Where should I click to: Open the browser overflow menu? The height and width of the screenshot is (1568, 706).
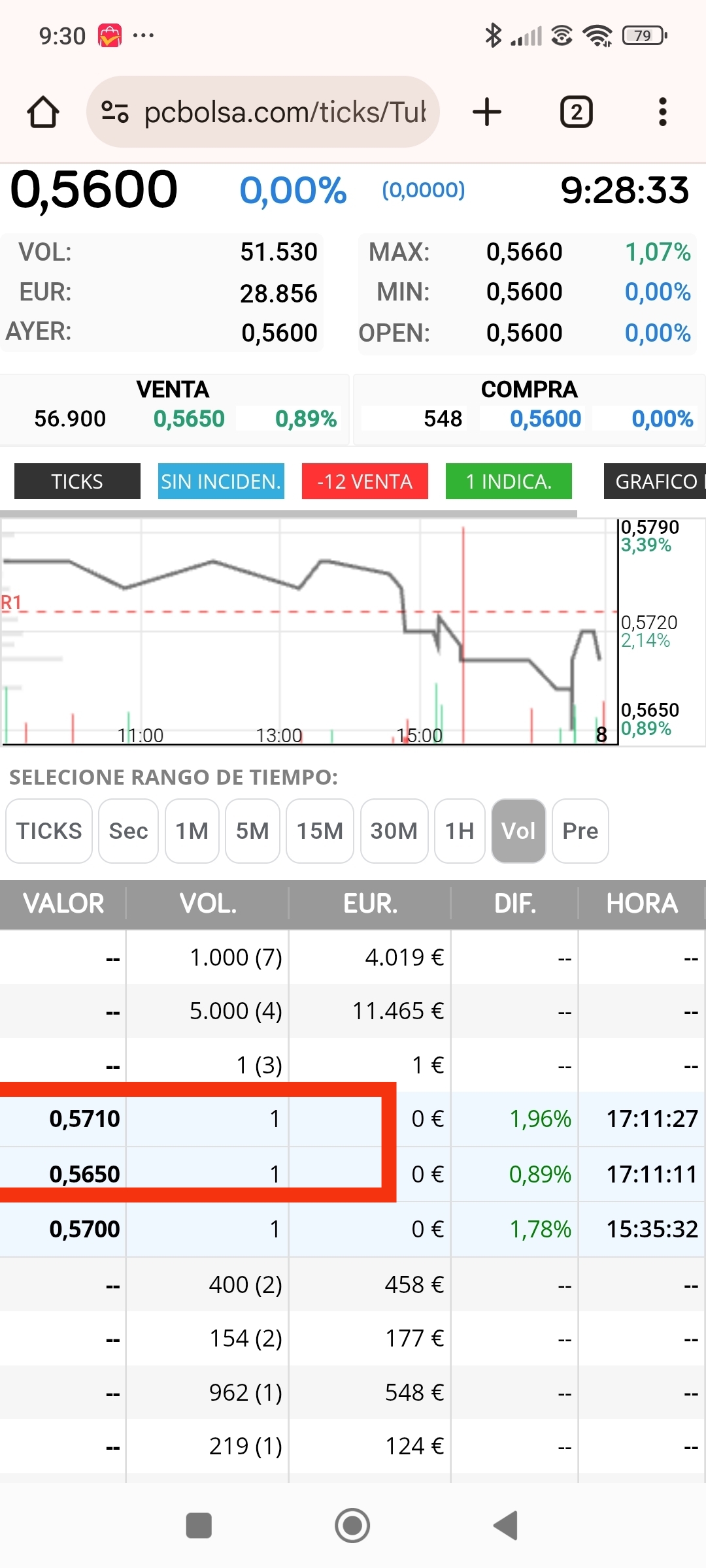point(663,112)
